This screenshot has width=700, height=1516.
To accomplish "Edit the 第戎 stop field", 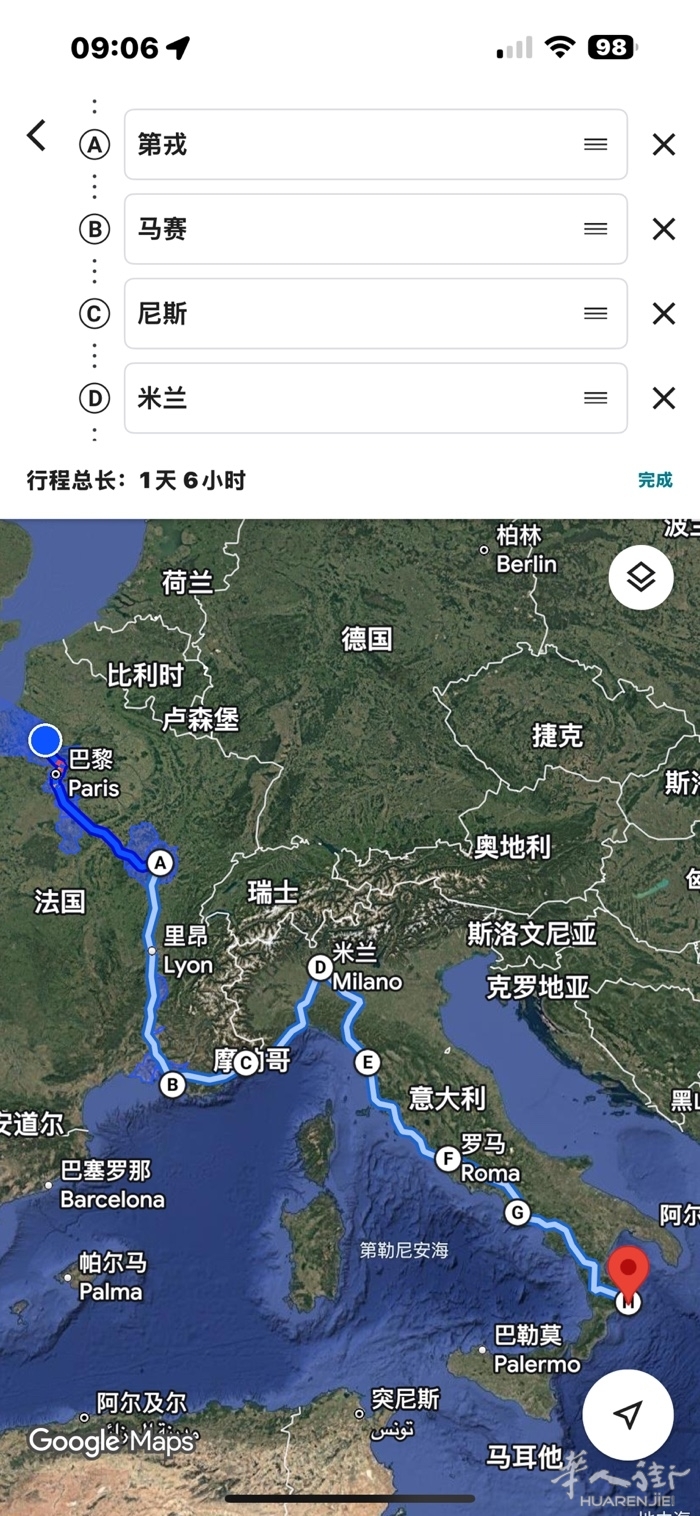I will point(350,145).
